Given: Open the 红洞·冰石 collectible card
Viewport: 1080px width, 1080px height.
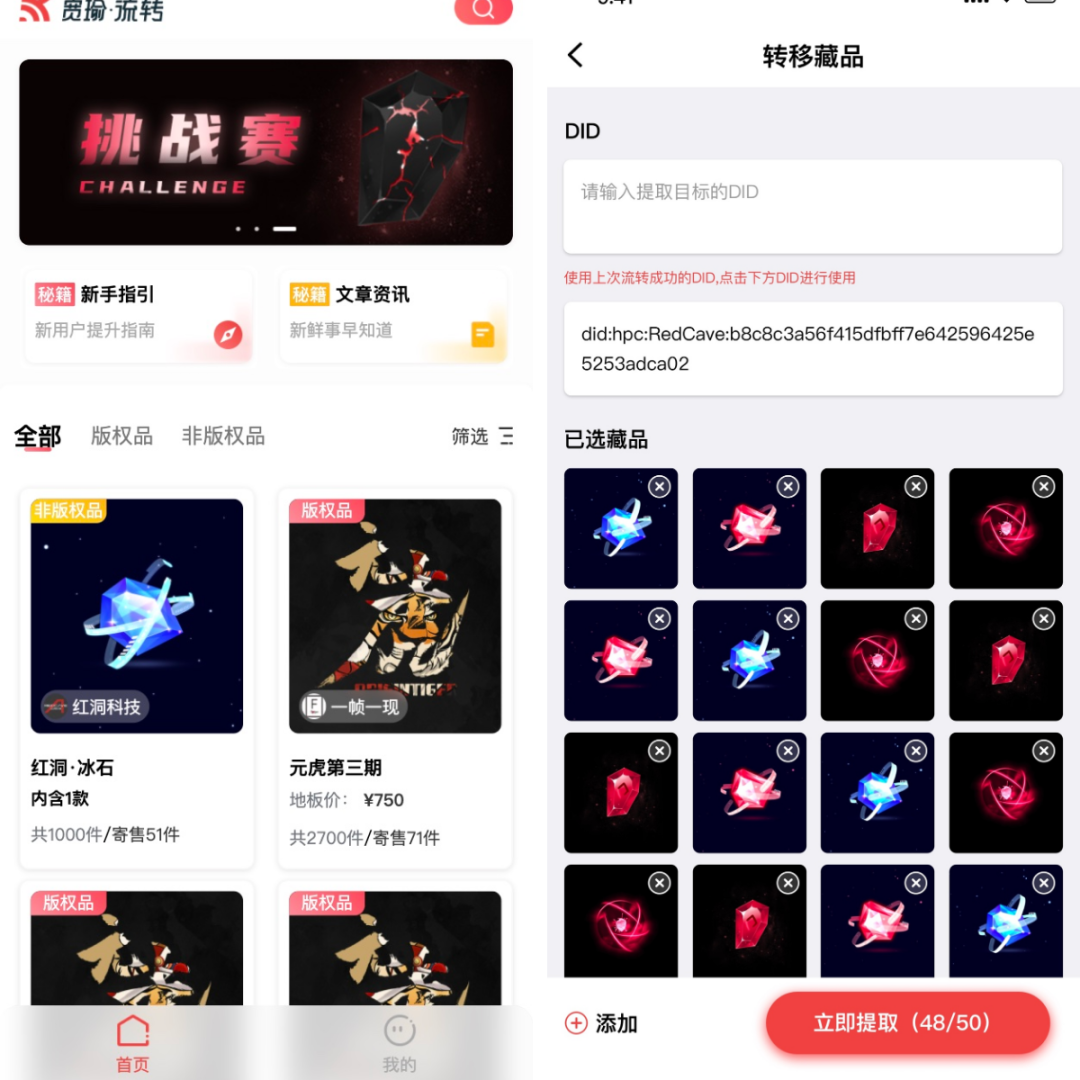Looking at the screenshot, I should point(137,677).
